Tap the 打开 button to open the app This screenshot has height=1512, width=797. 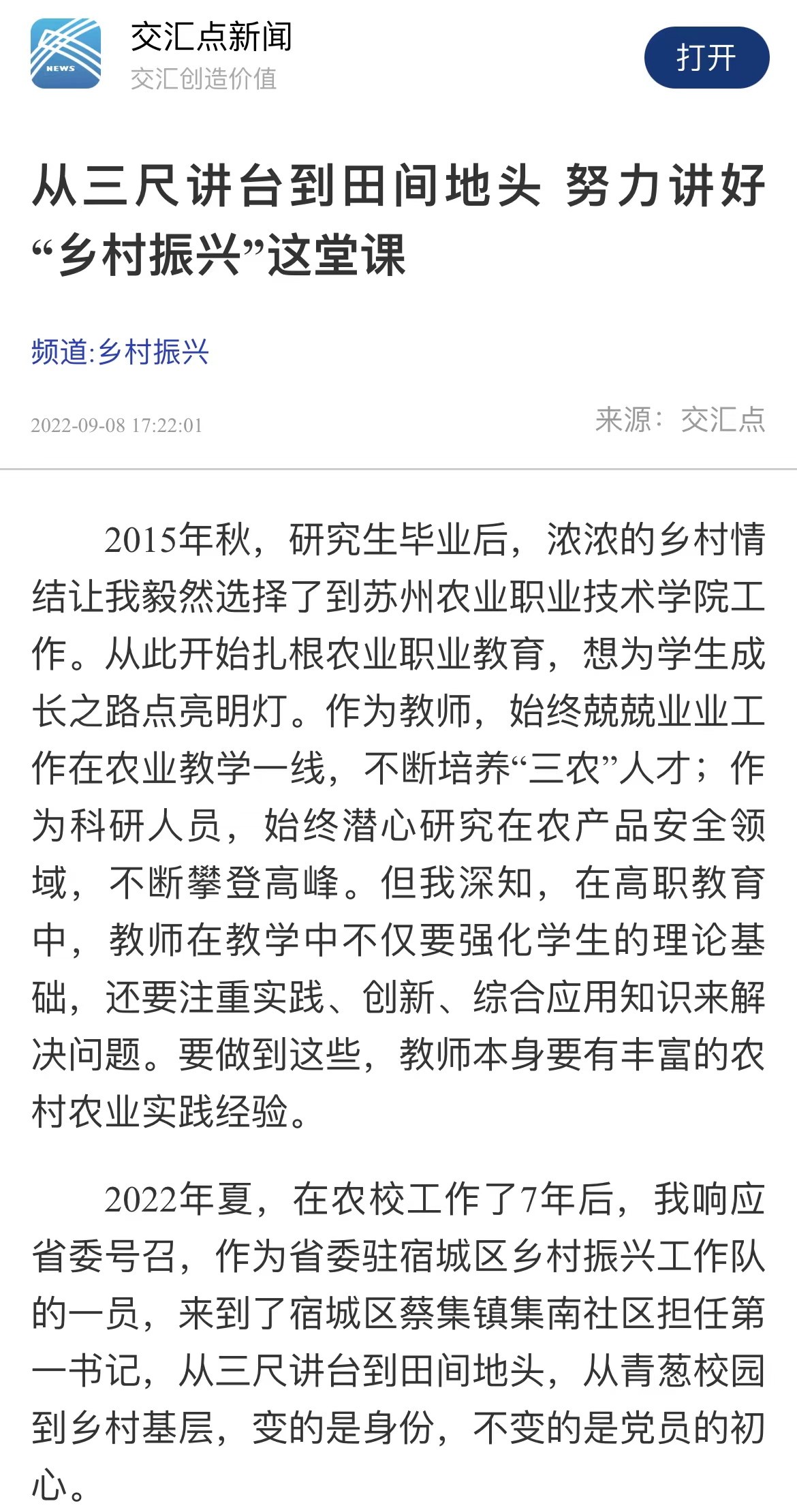click(706, 57)
